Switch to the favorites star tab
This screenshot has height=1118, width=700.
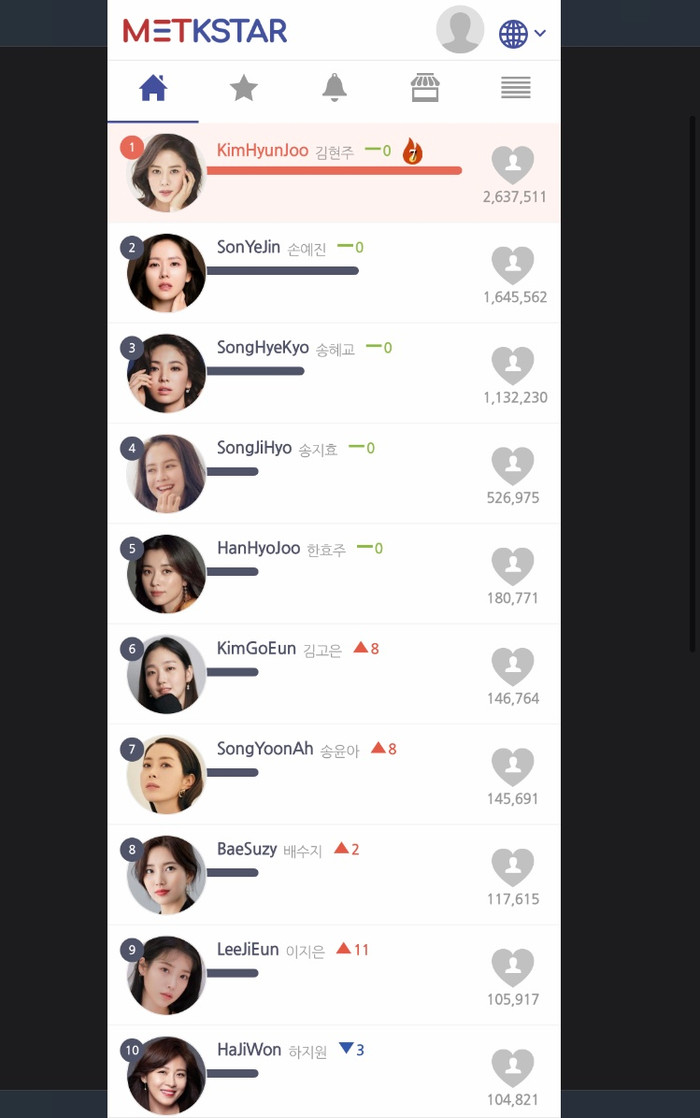coord(244,88)
